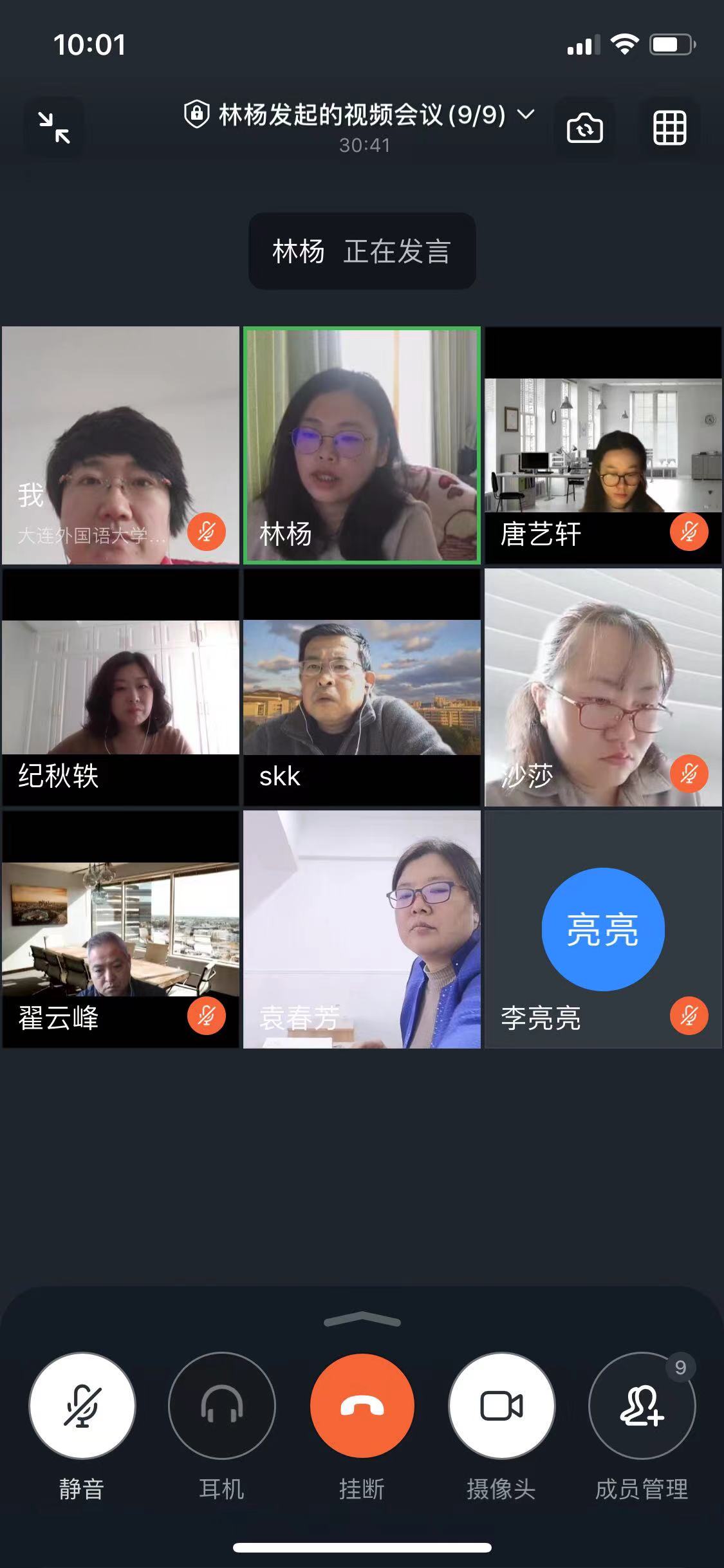Select 翟云峰's video tile

pos(120,929)
